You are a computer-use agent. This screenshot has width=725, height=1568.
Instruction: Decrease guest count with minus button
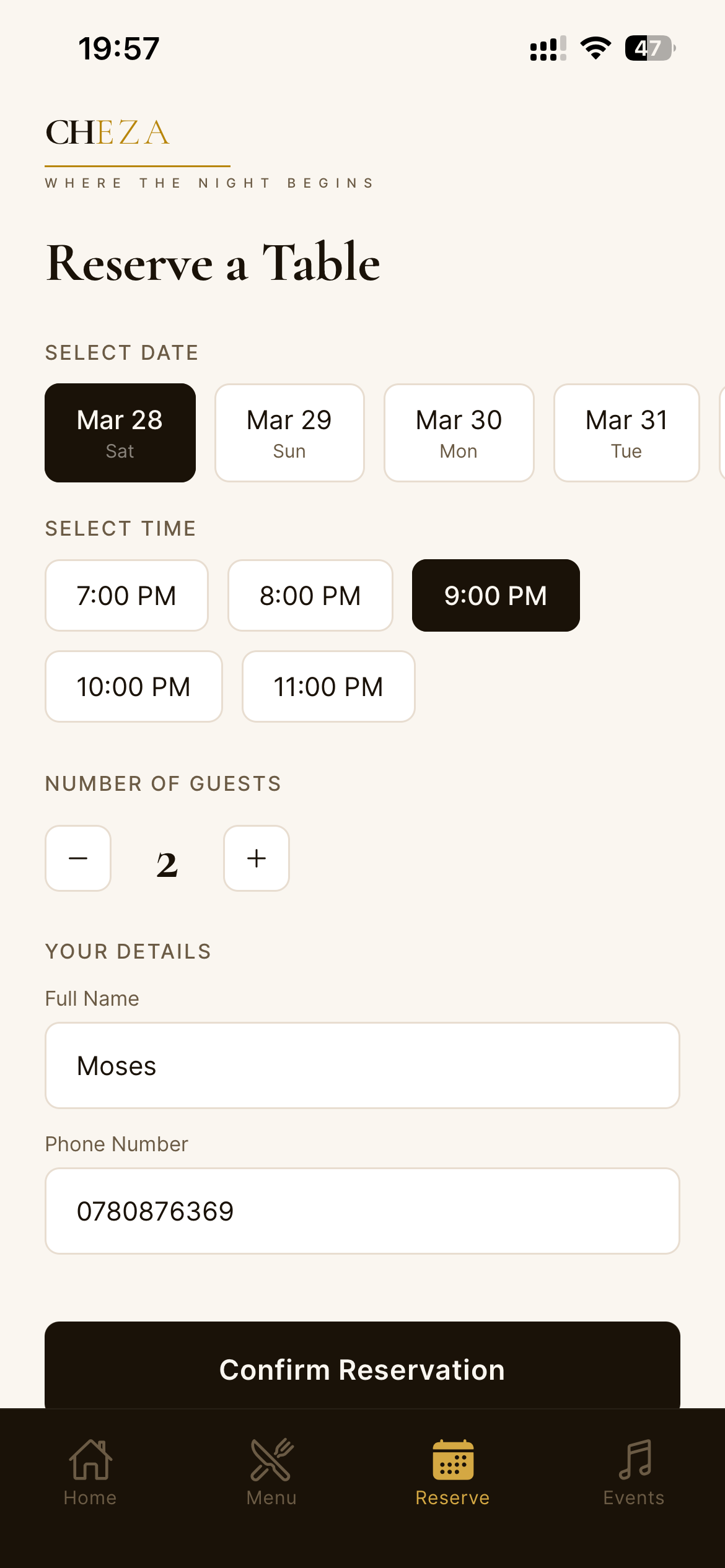(x=77, y=858)
